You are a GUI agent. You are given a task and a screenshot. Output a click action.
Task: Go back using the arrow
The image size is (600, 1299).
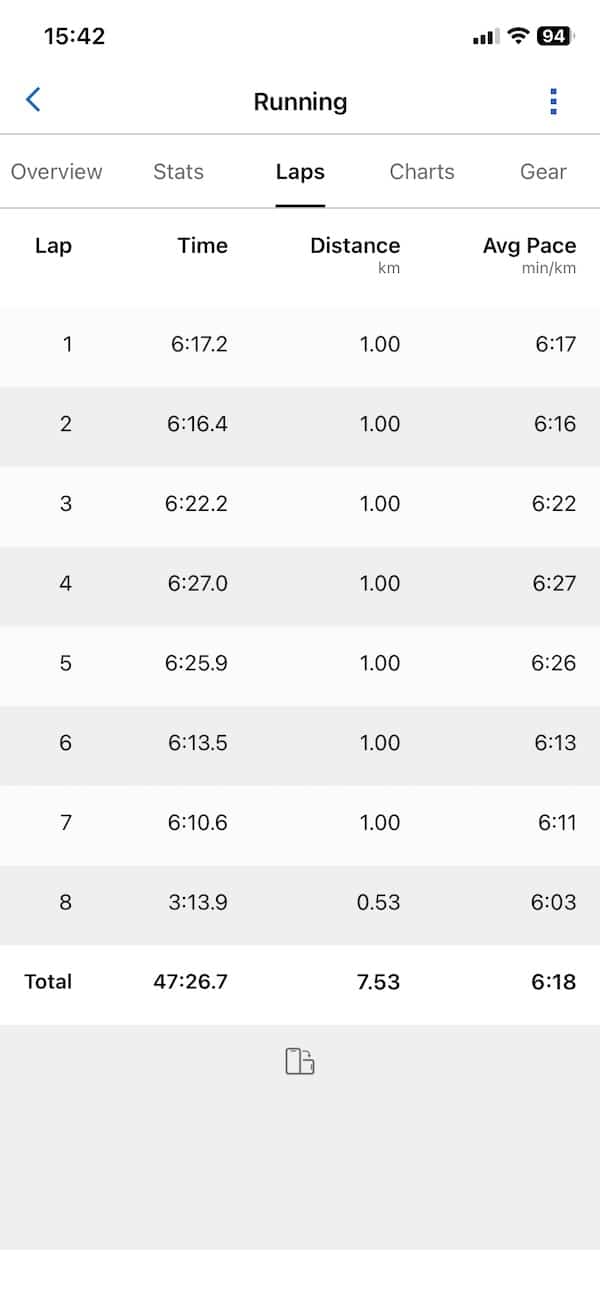[33, 100]
